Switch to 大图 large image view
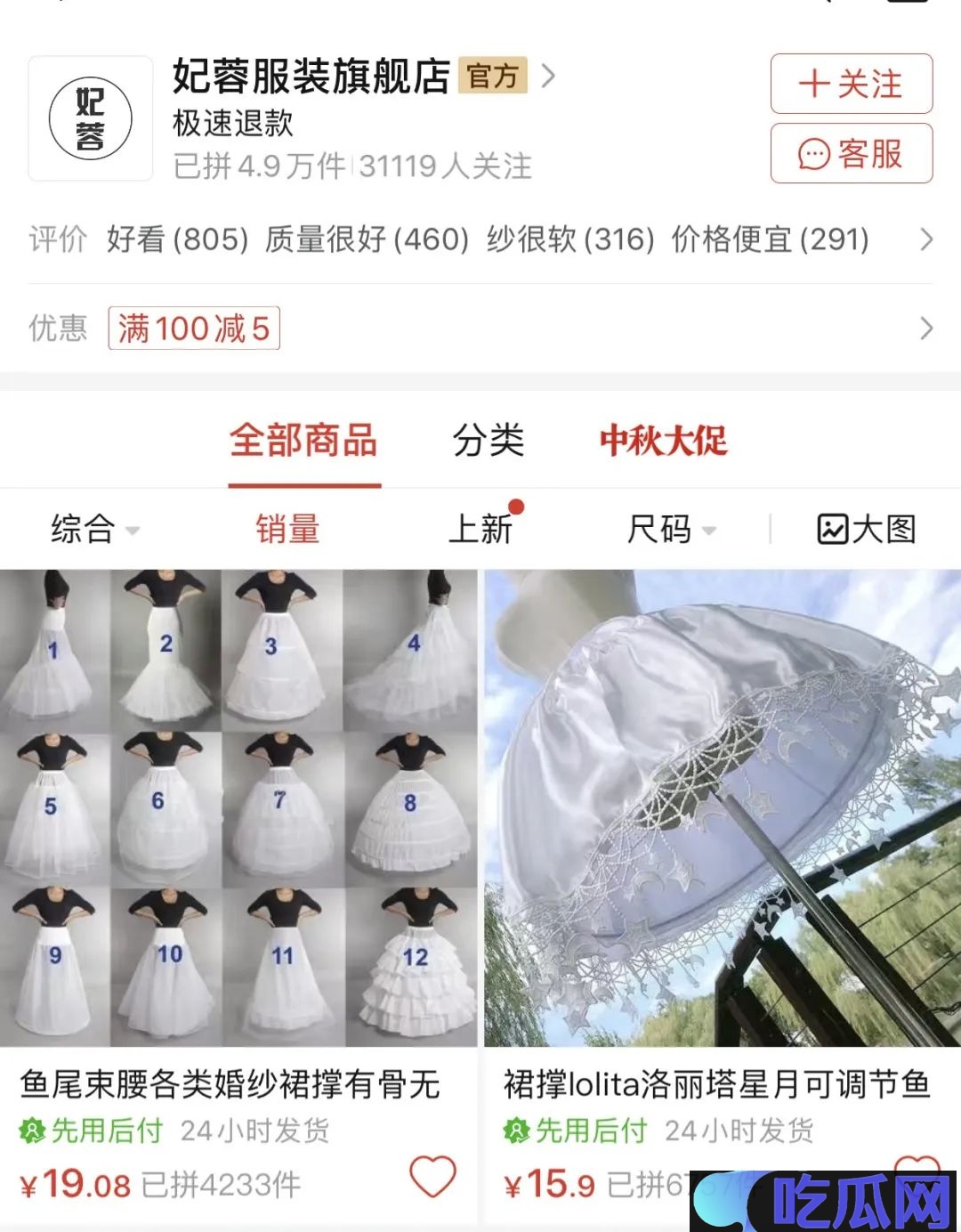 [x=866, y=530]
